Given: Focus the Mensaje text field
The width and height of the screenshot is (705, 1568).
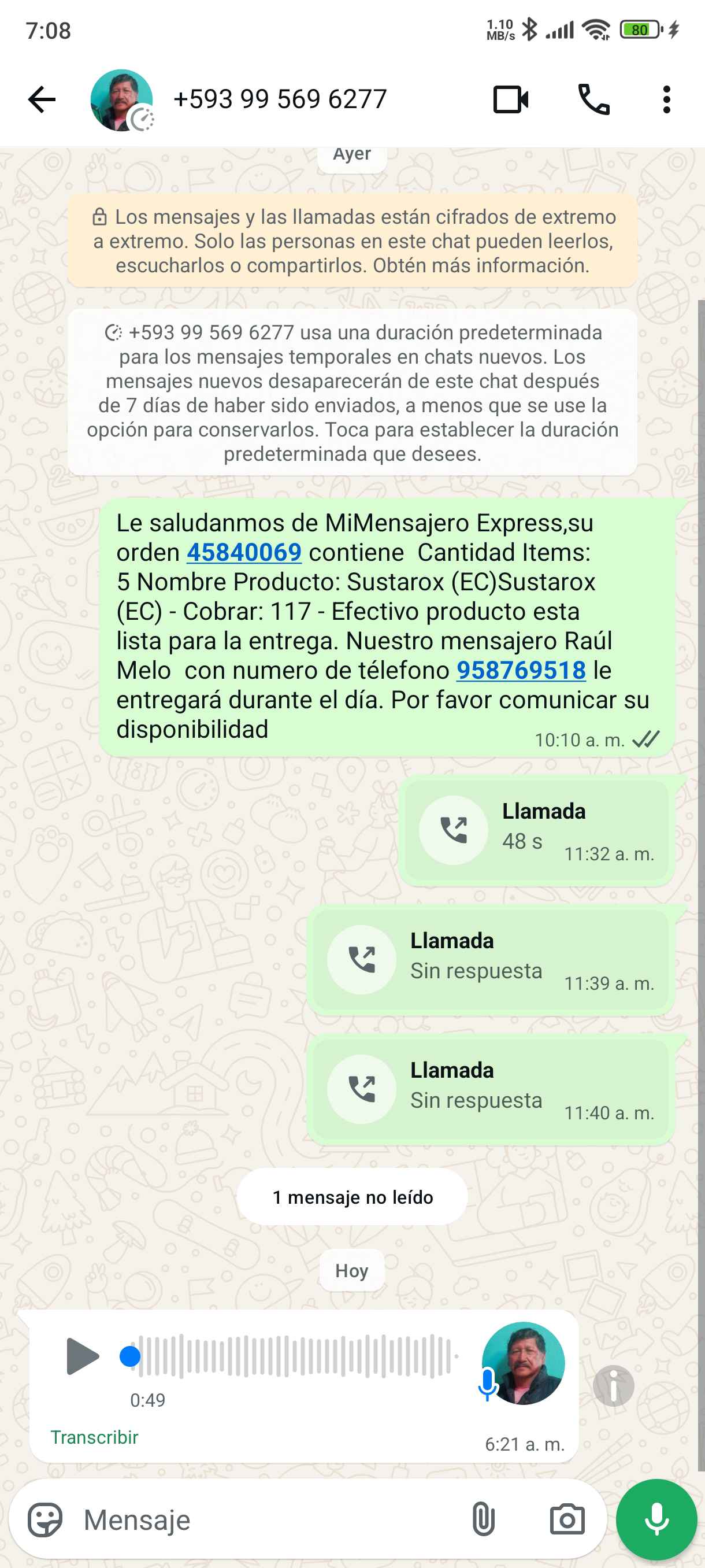Looking at the screenshot, I should [x=268, y=1520].
